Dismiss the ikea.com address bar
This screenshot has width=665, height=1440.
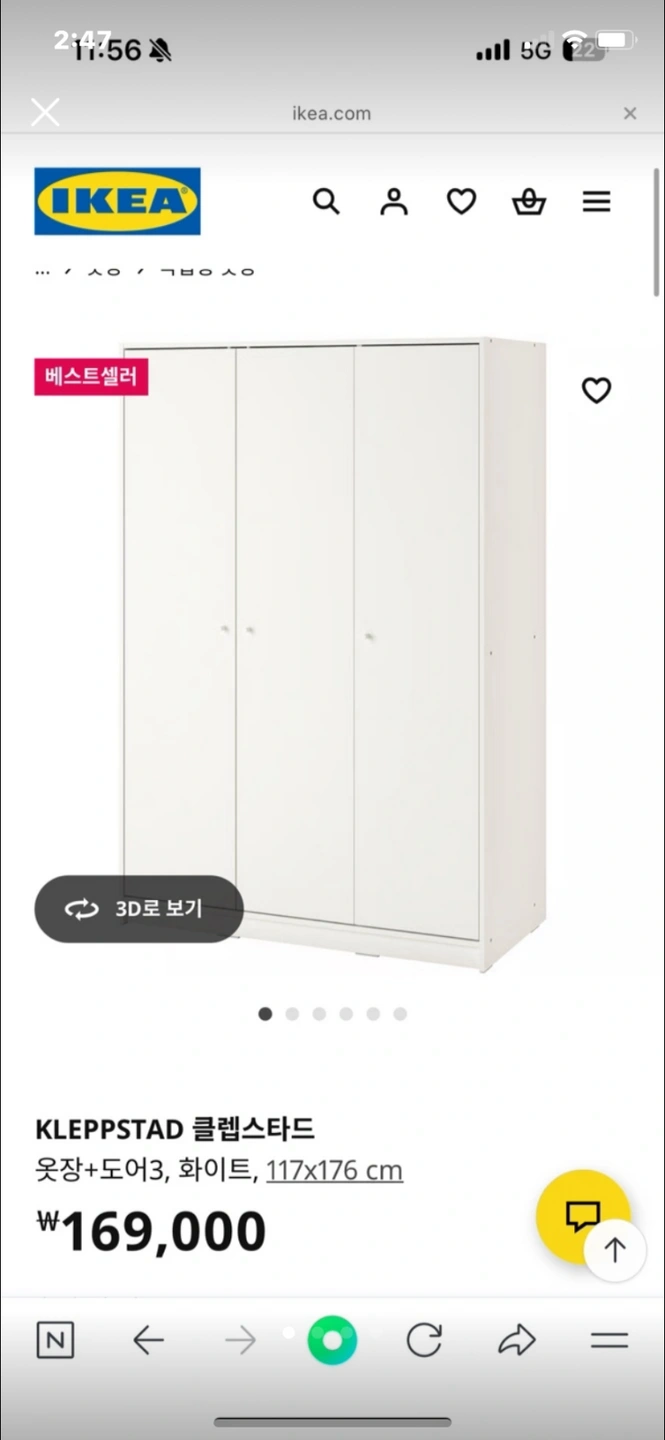[x=630, y=114]
